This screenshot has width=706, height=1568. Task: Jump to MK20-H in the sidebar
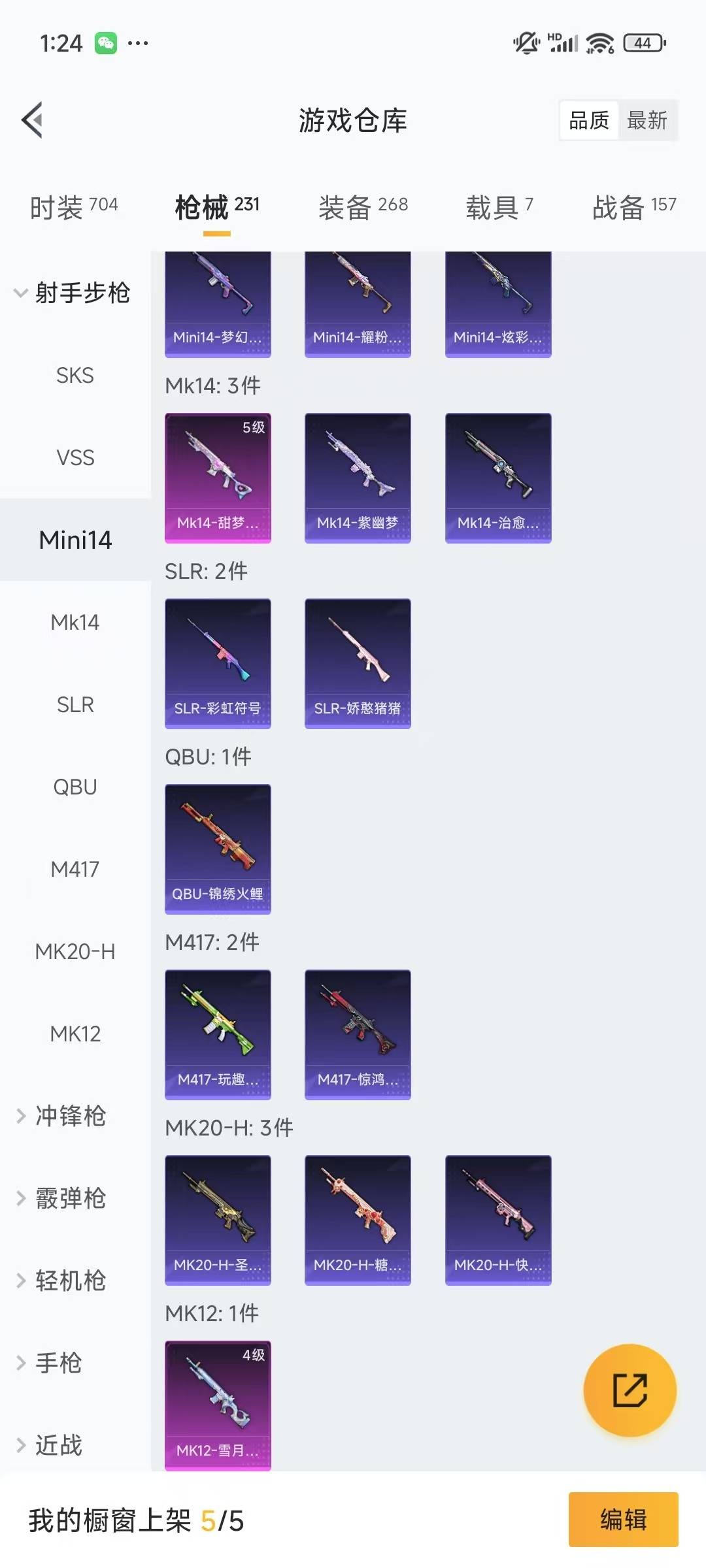pos(75,952)
